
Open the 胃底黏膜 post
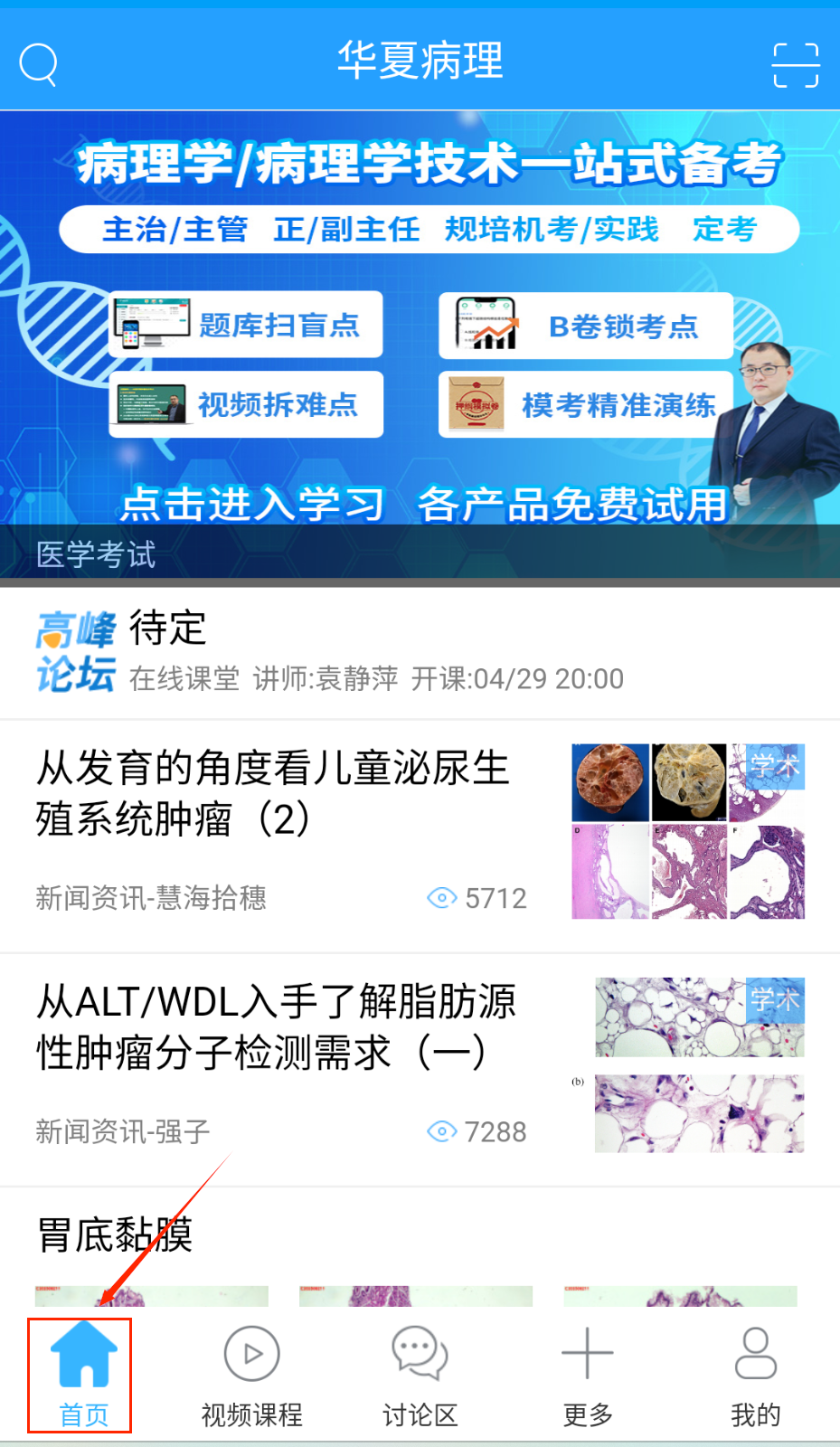(x=115, y=1234)
